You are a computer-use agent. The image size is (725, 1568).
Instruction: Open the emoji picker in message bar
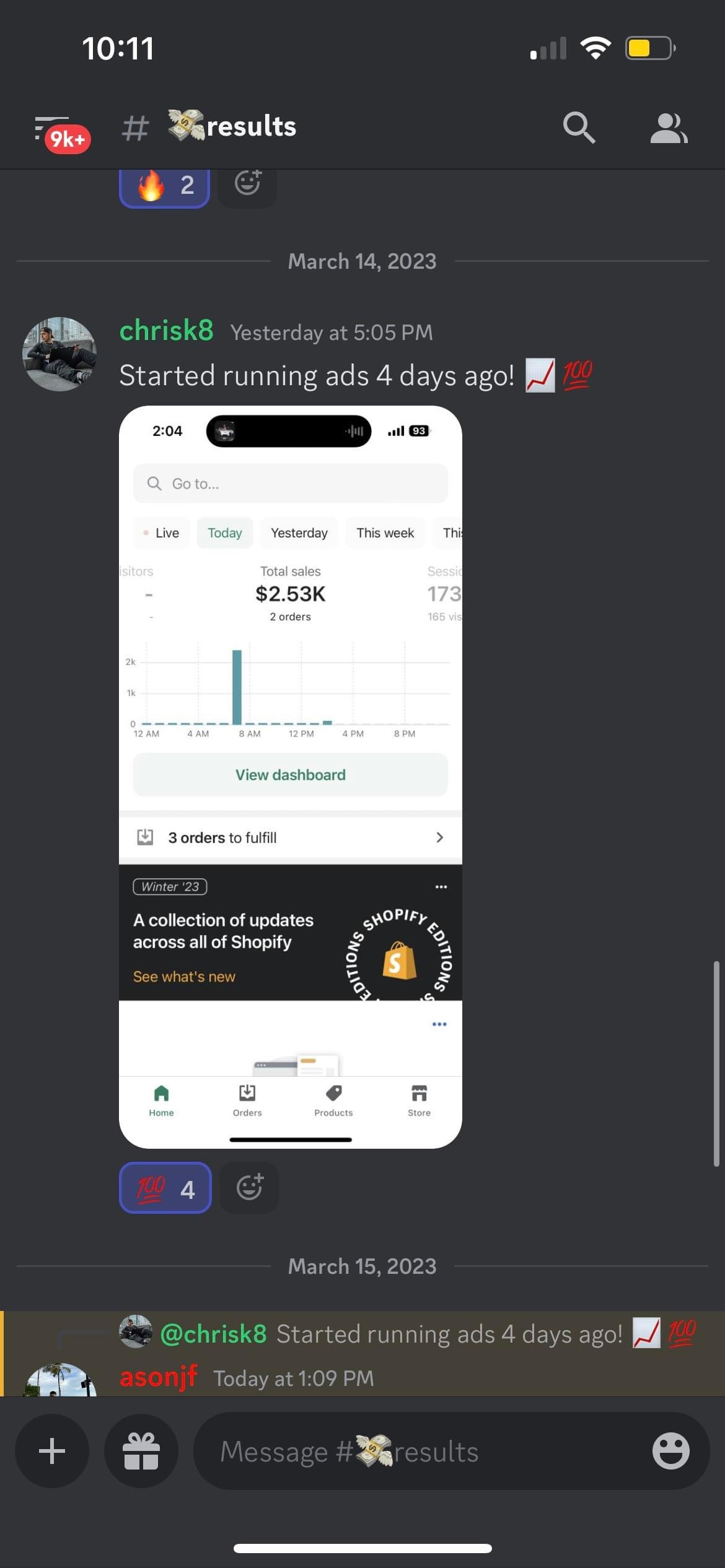670,1451
